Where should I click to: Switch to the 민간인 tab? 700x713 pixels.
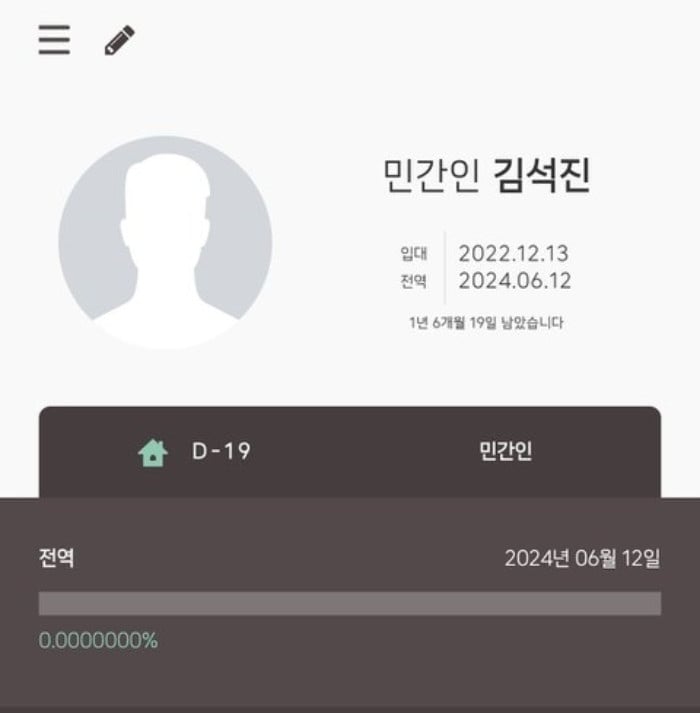tap(505, 452)
